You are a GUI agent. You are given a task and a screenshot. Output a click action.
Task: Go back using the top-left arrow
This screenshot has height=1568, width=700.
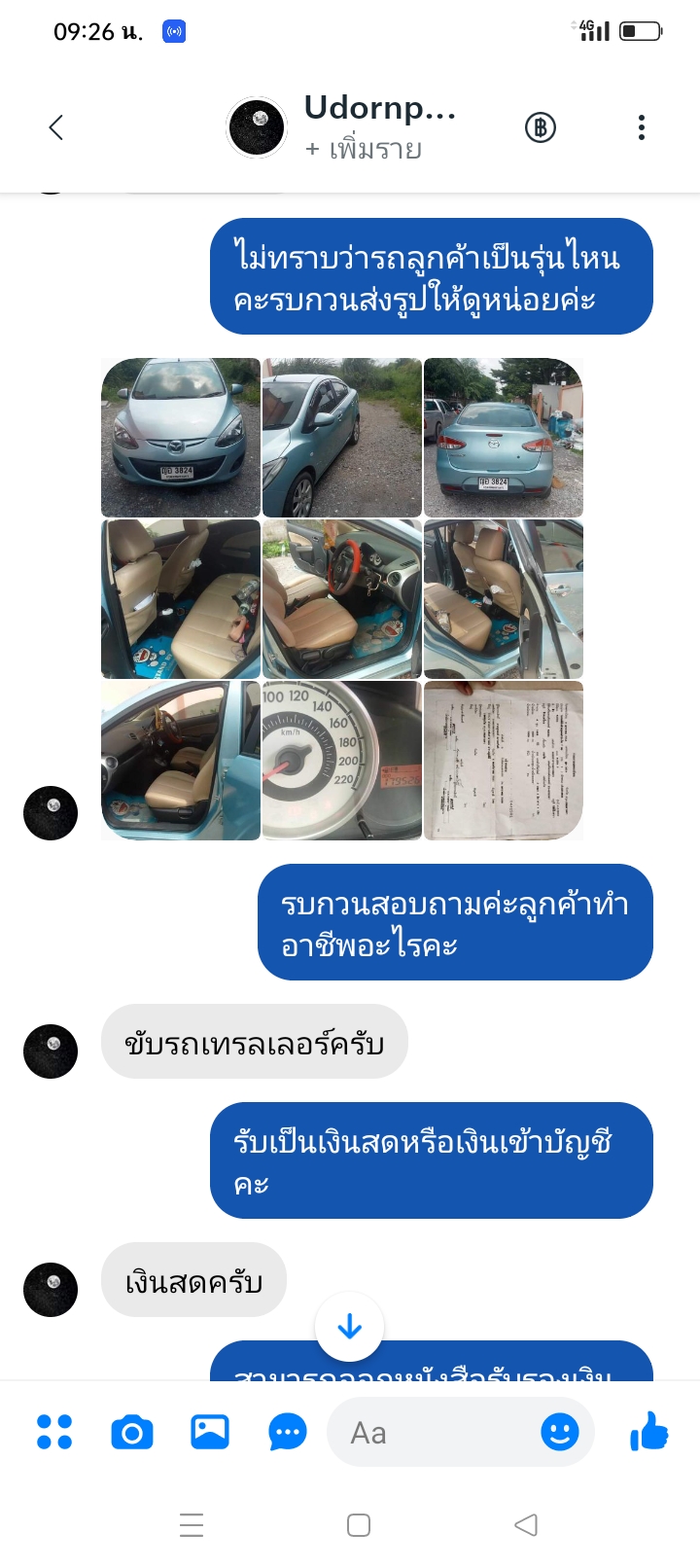coord(56,127)
